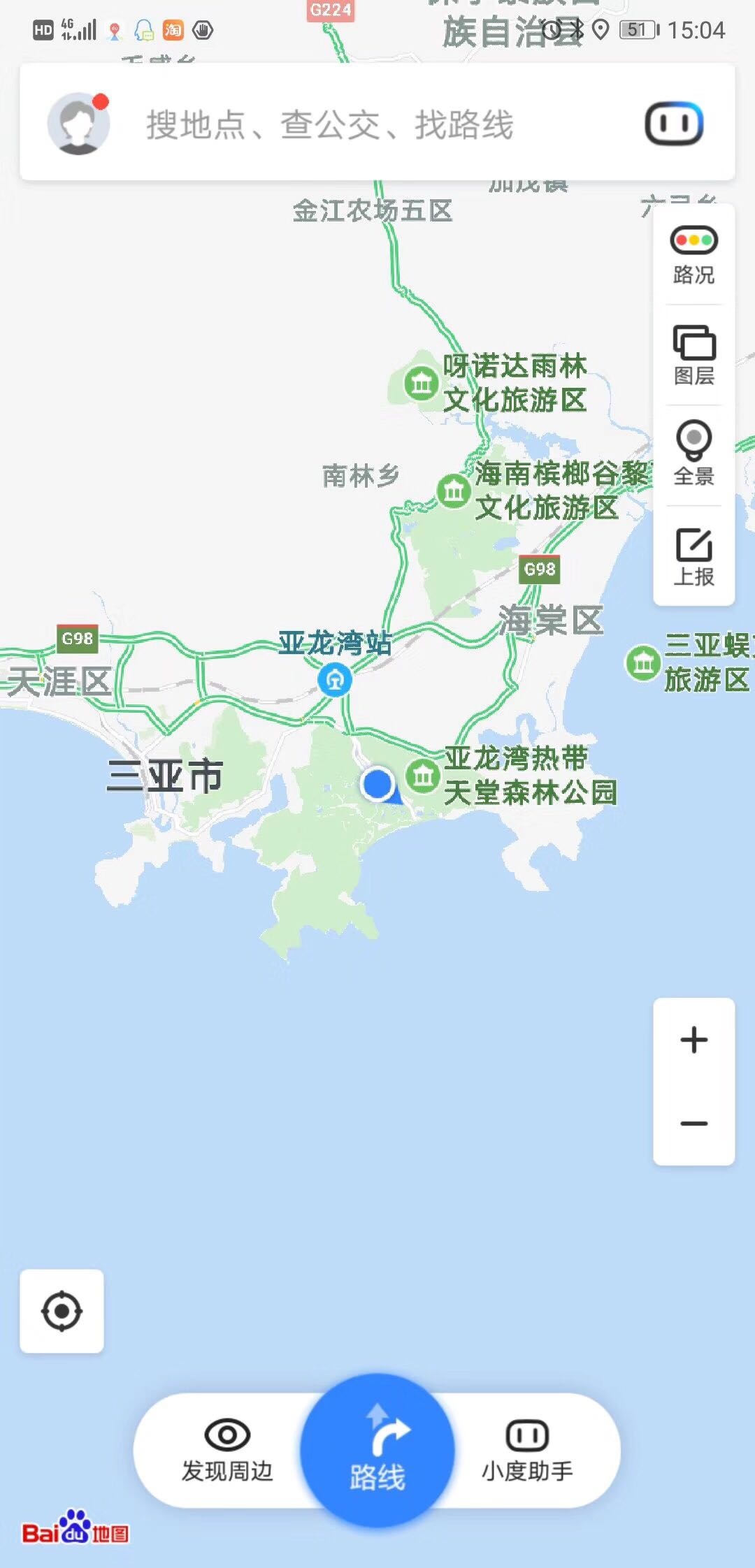The image size is (755, 1568).
Task: Open the 全景 panorama view
Action: 693,455
